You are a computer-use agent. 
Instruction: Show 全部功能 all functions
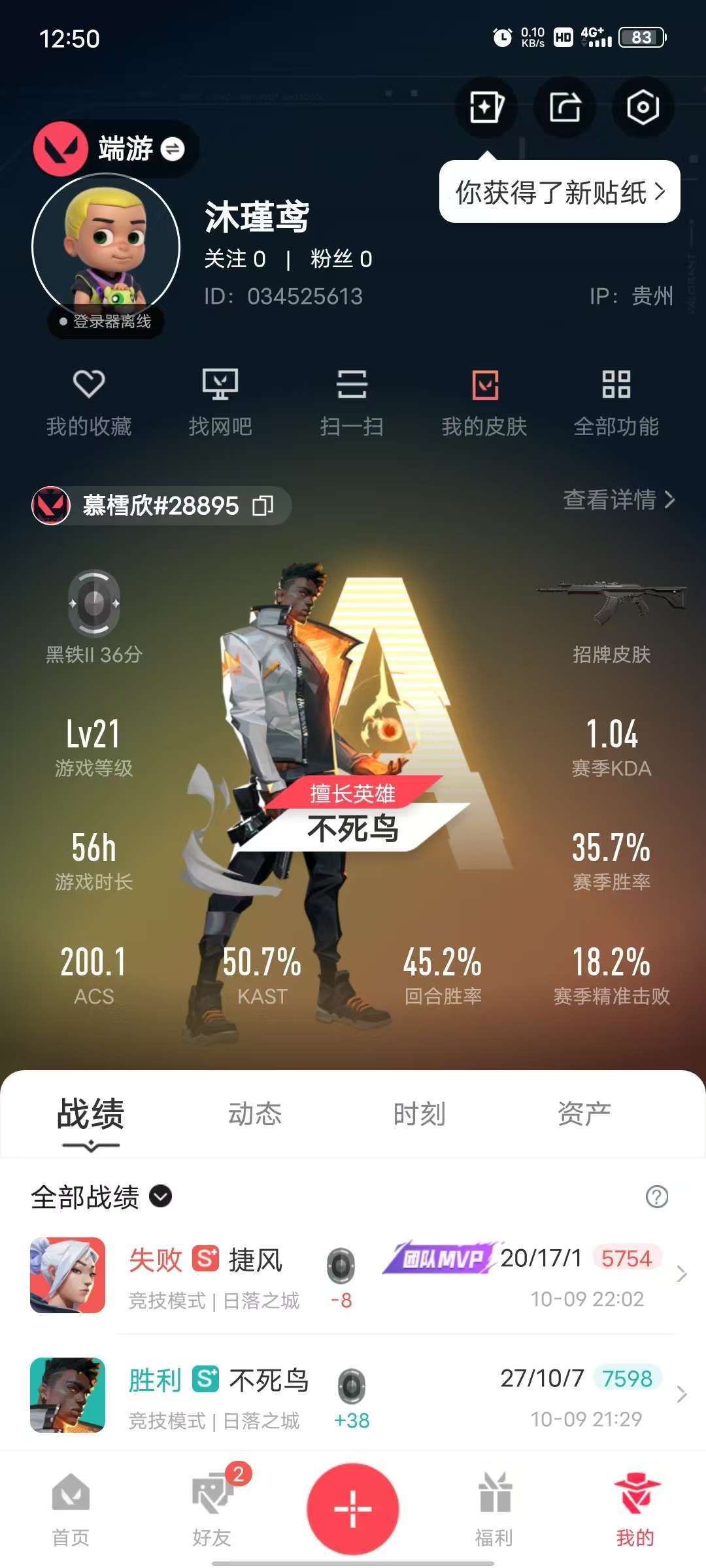pos(616,401)
